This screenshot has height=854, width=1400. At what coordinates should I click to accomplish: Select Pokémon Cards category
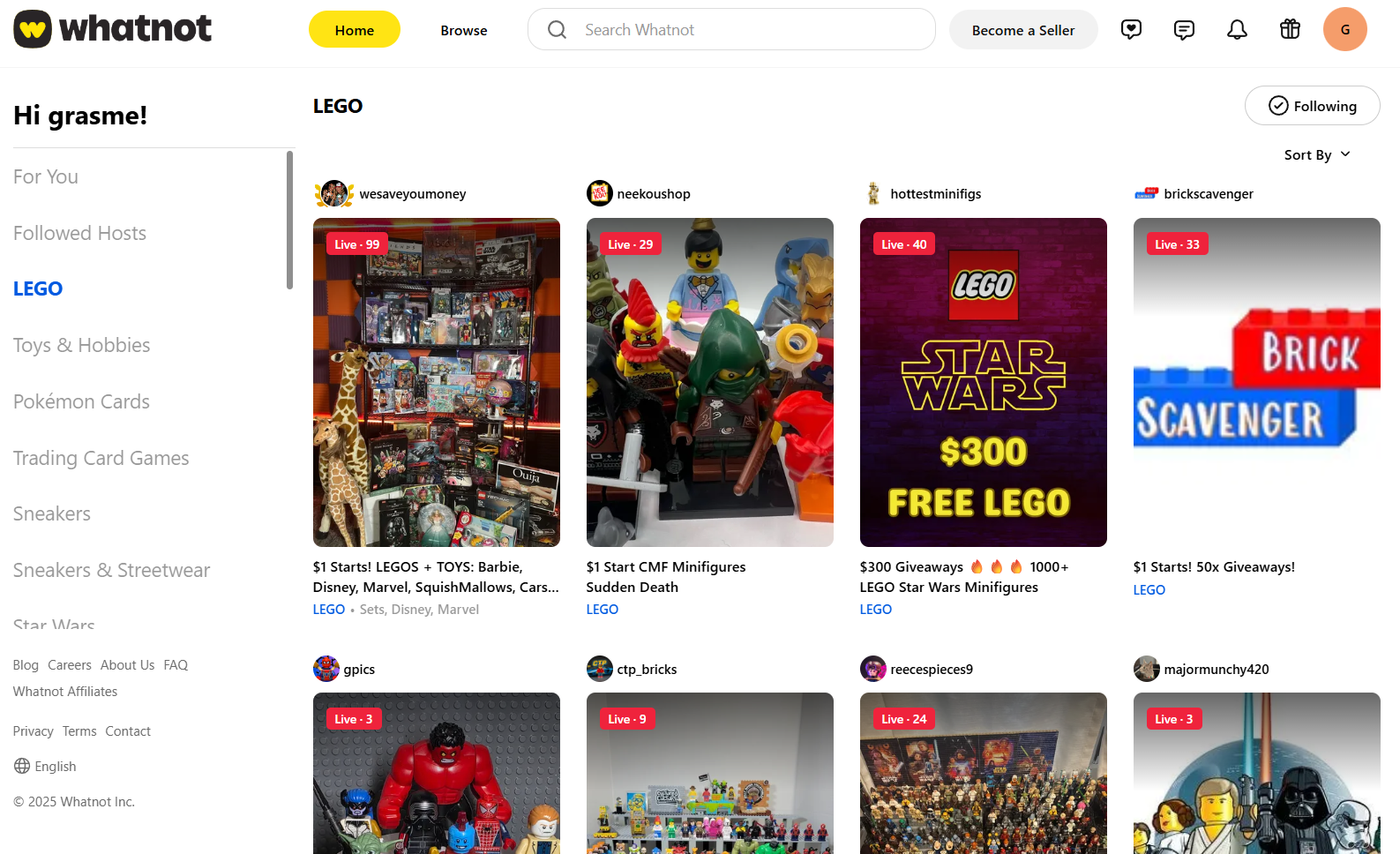click(81, 401)
